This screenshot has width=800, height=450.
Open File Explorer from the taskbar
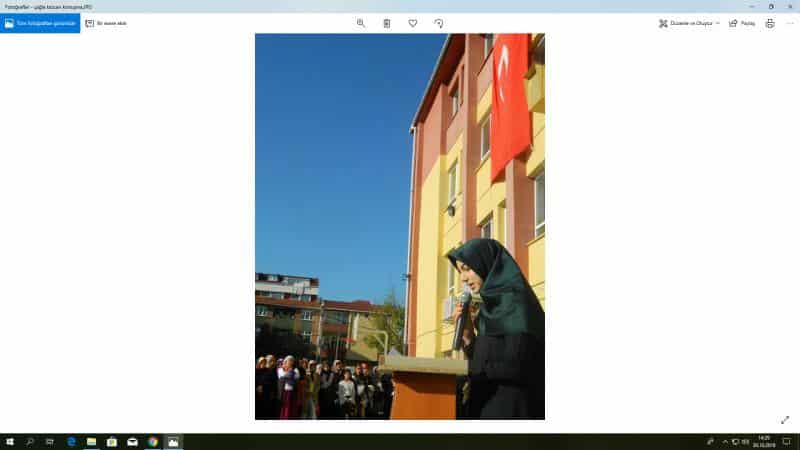click(x=91, y=441)
